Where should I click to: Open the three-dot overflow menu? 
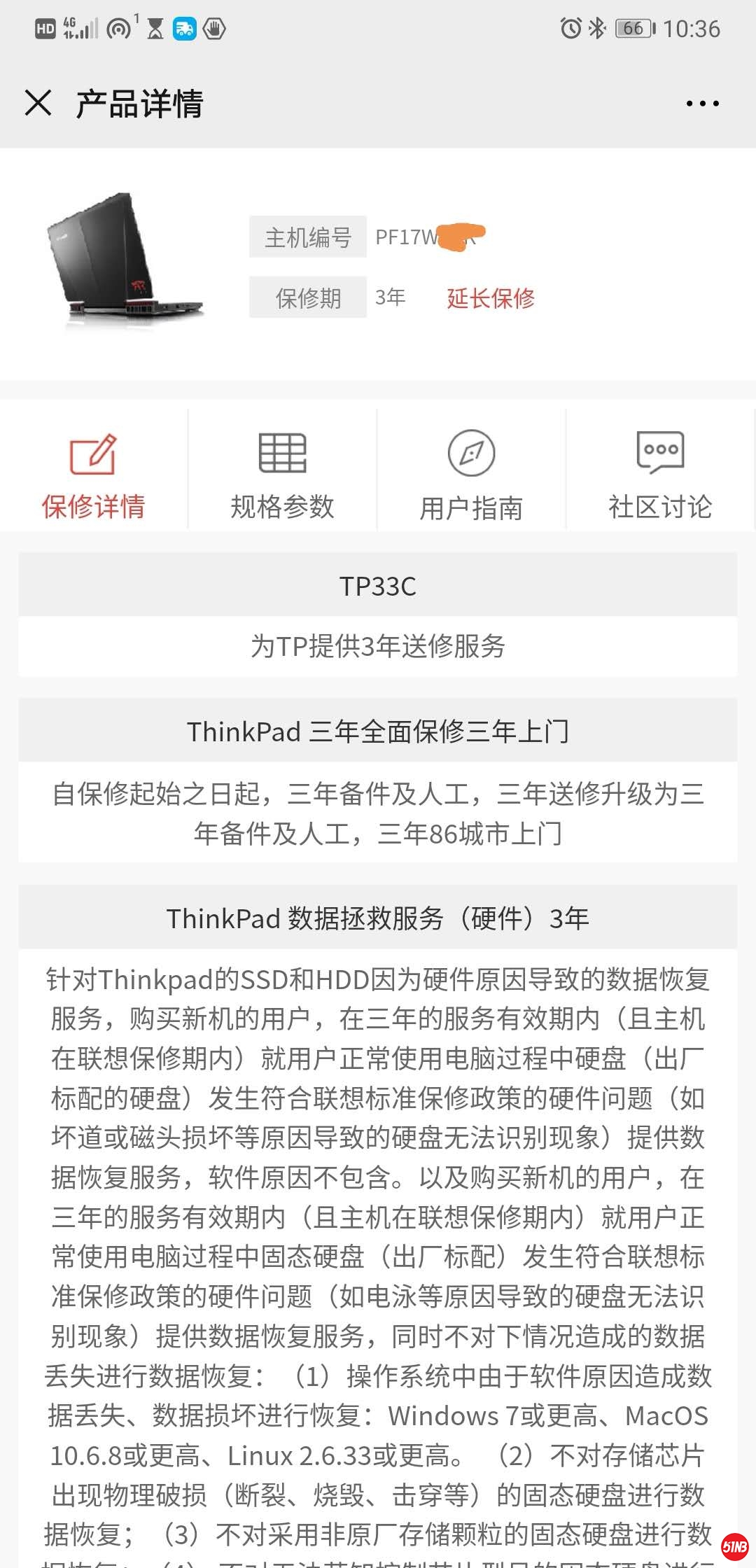702,104
